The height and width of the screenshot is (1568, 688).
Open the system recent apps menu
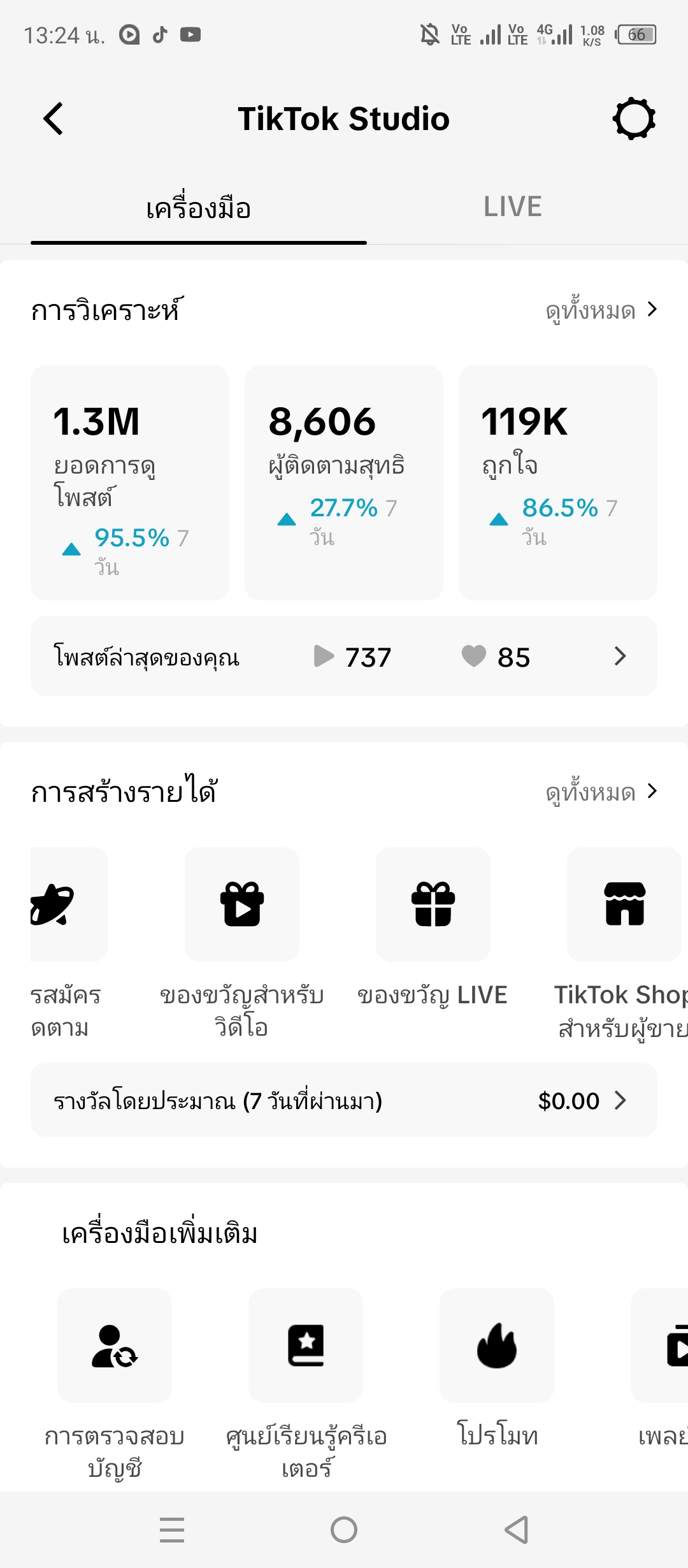point(172,1529)
